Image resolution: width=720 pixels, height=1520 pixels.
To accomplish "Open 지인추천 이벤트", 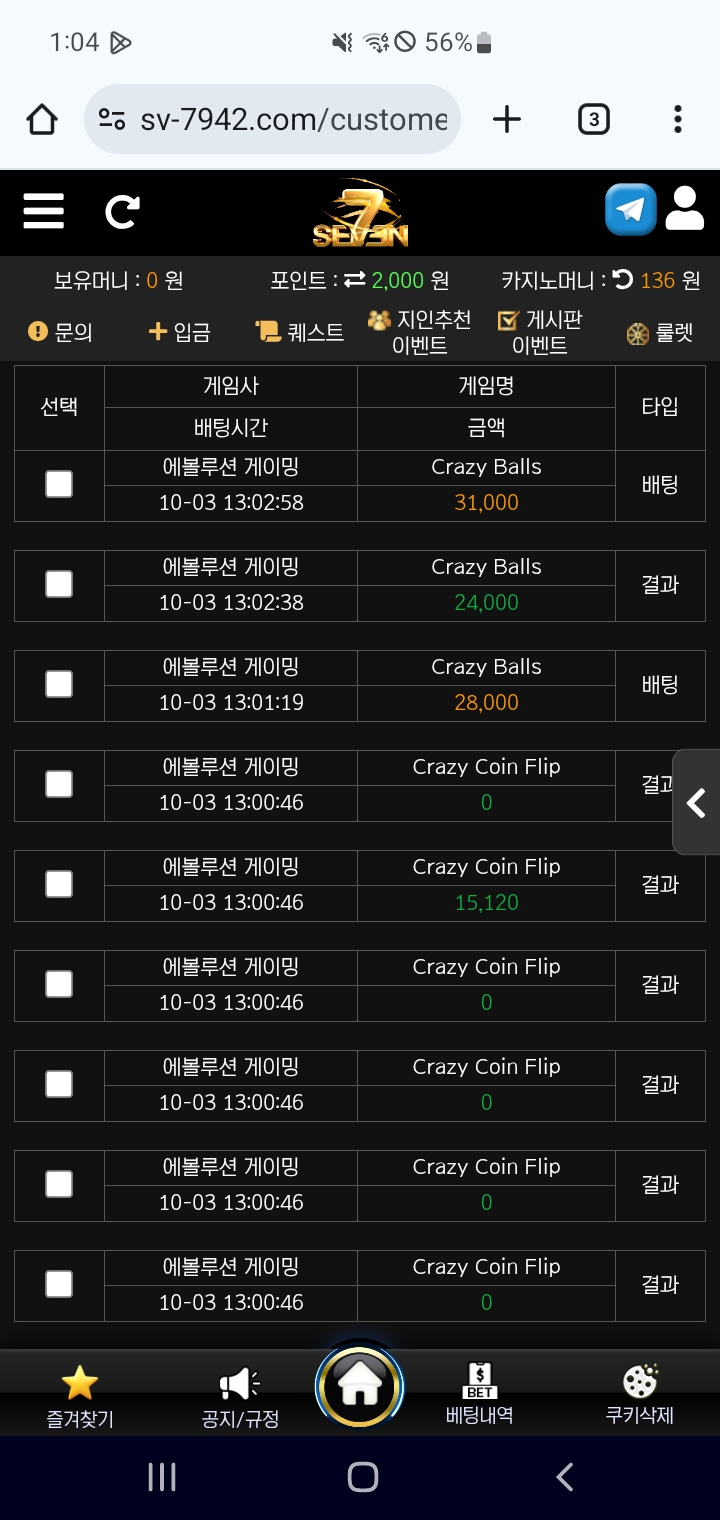I will point(419,333).
